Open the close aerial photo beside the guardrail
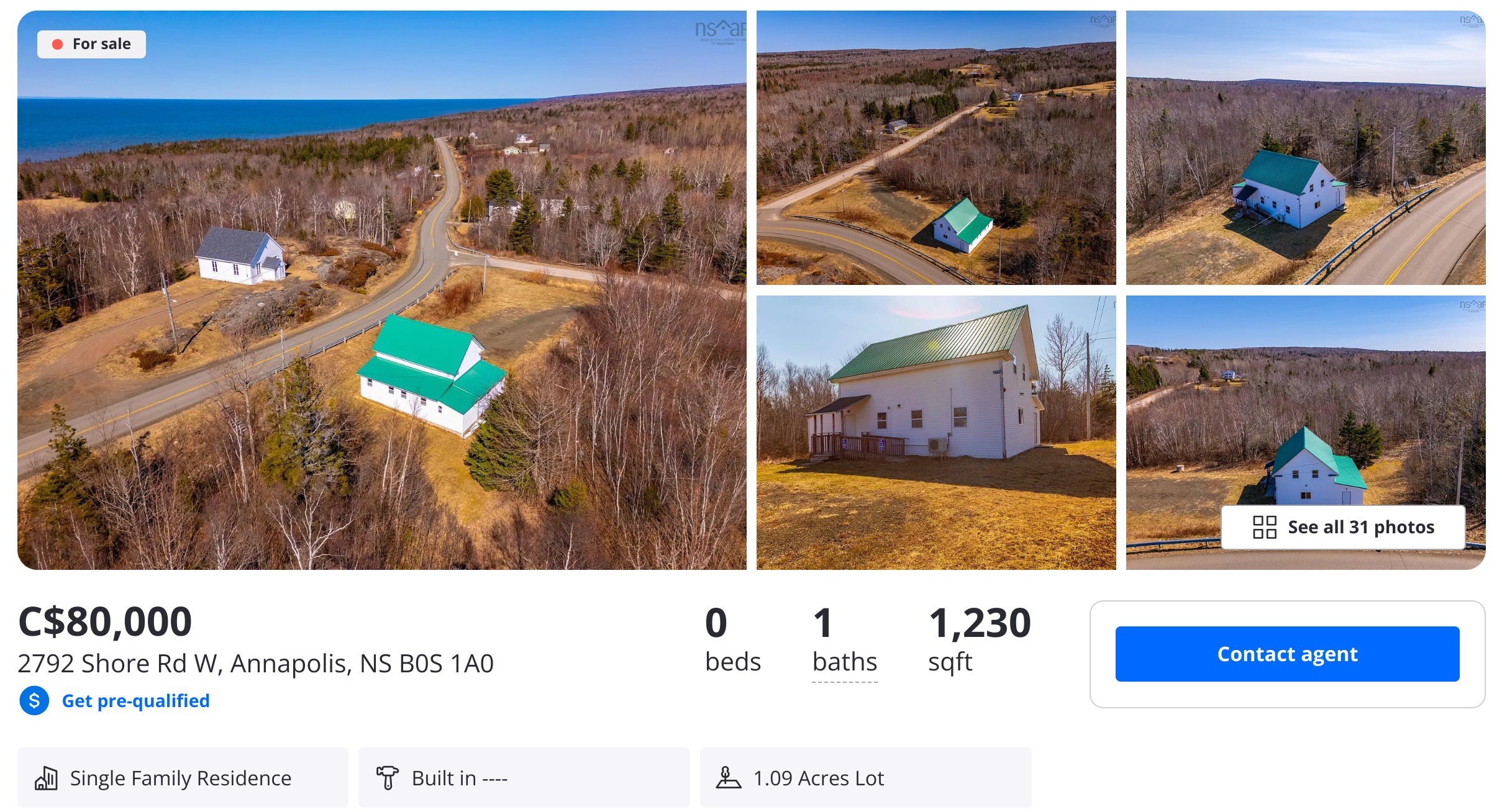 1306,148
